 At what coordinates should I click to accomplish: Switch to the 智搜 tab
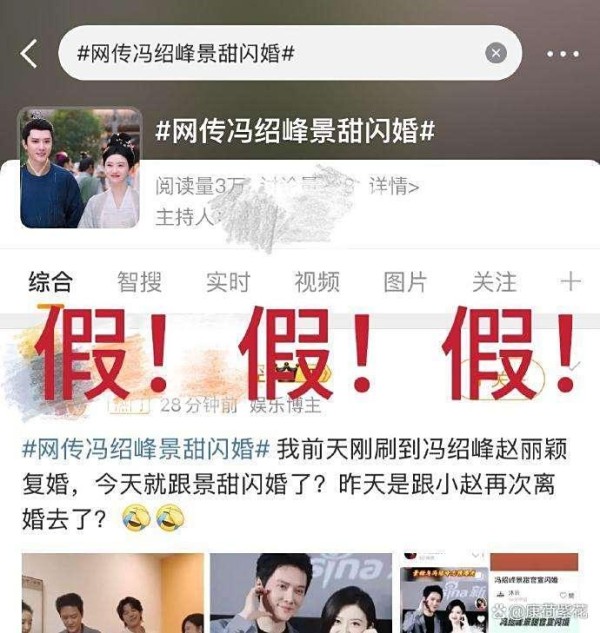tap(139, 282)
